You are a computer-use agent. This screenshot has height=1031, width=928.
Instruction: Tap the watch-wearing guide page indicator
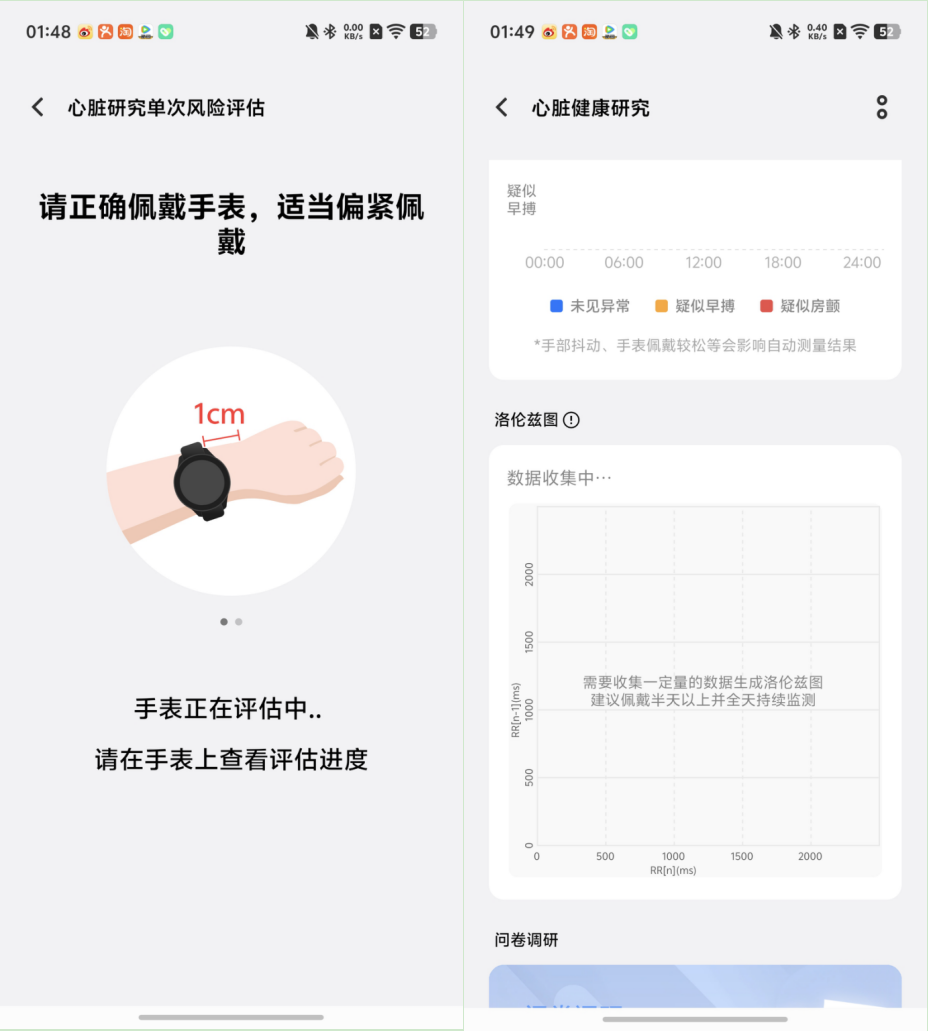[x=231, y=621]
